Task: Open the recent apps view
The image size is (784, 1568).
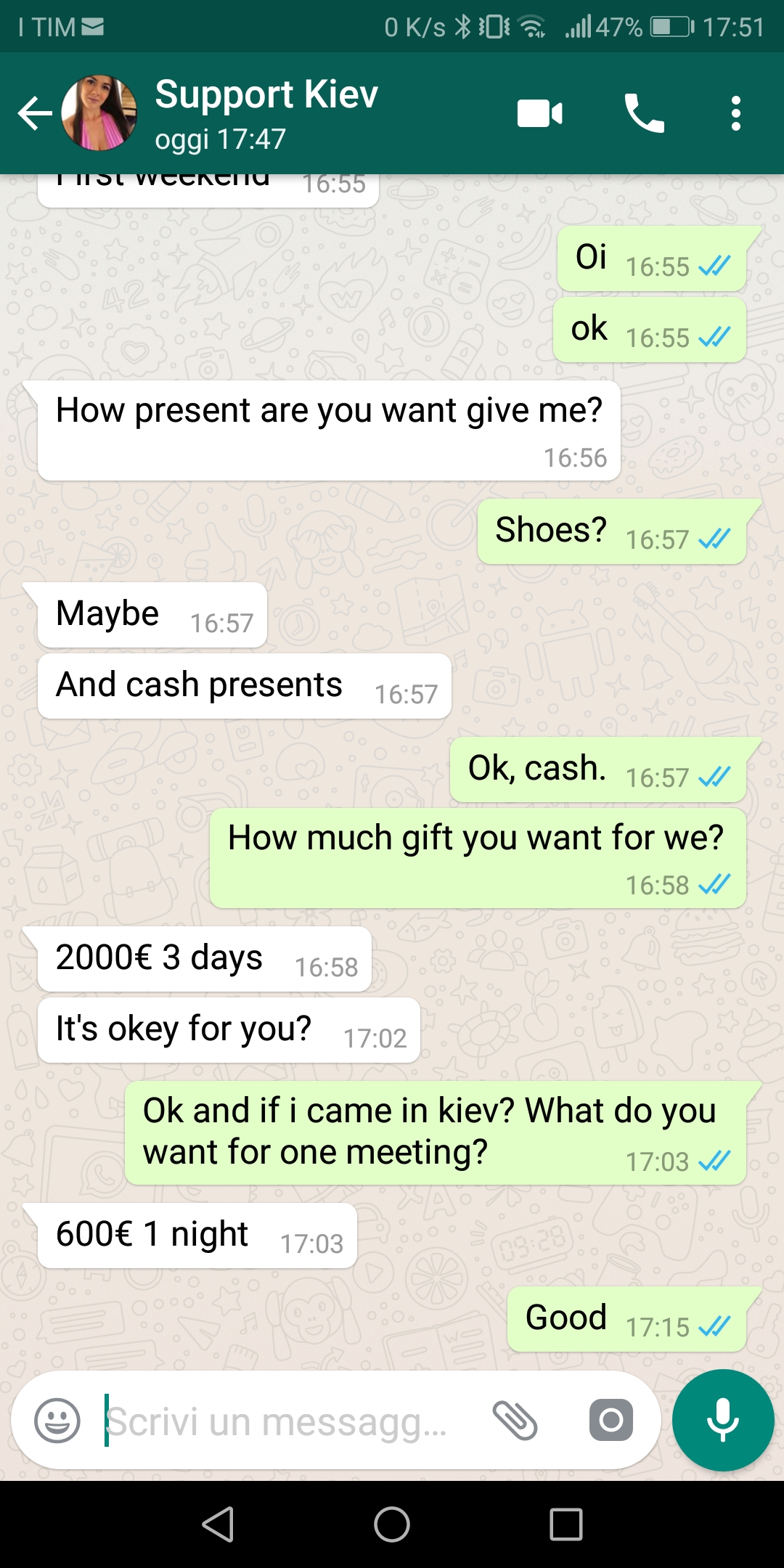Action: point(566,1524)
